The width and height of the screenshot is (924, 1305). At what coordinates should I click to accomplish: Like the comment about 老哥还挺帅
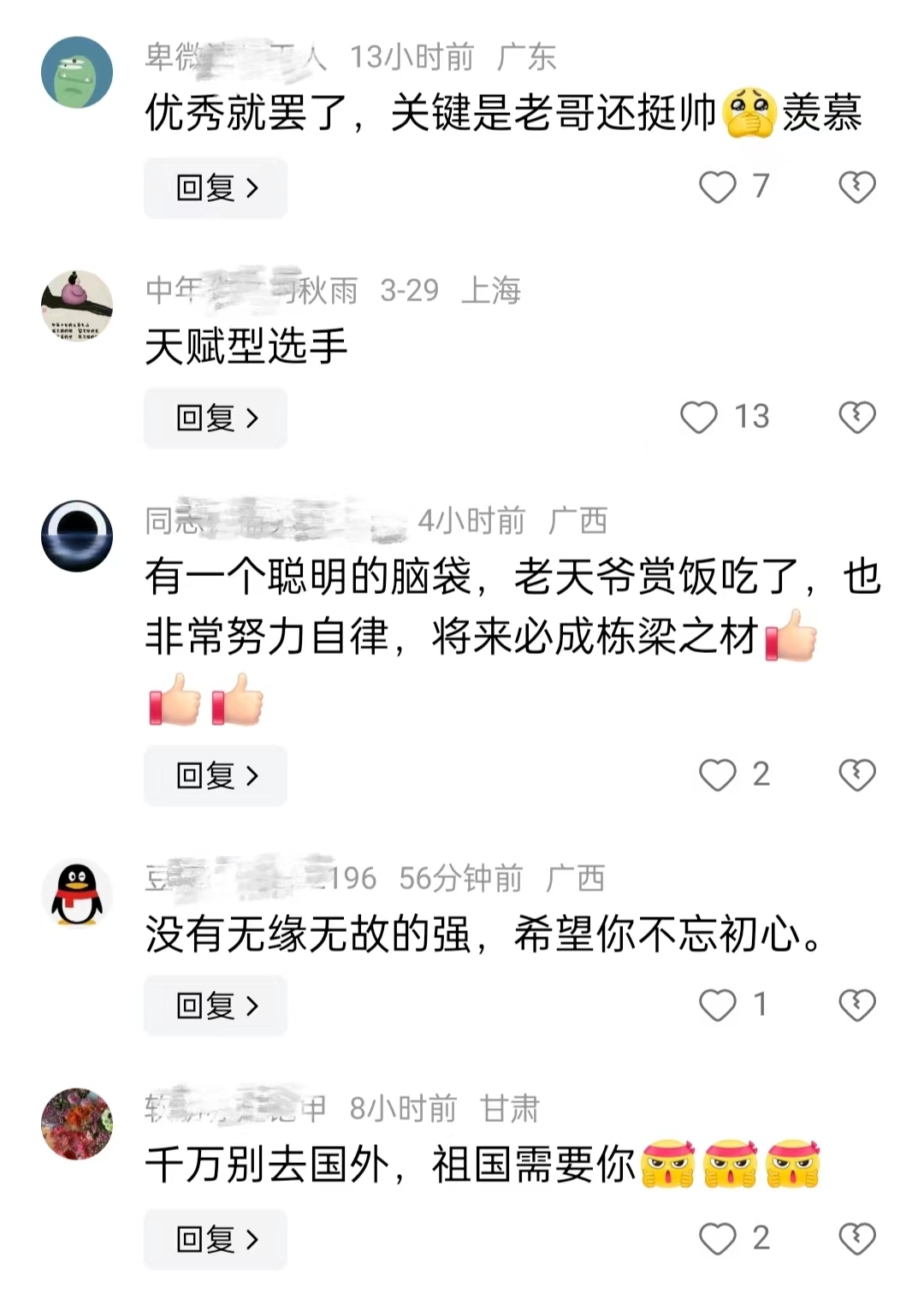[718, 187]
